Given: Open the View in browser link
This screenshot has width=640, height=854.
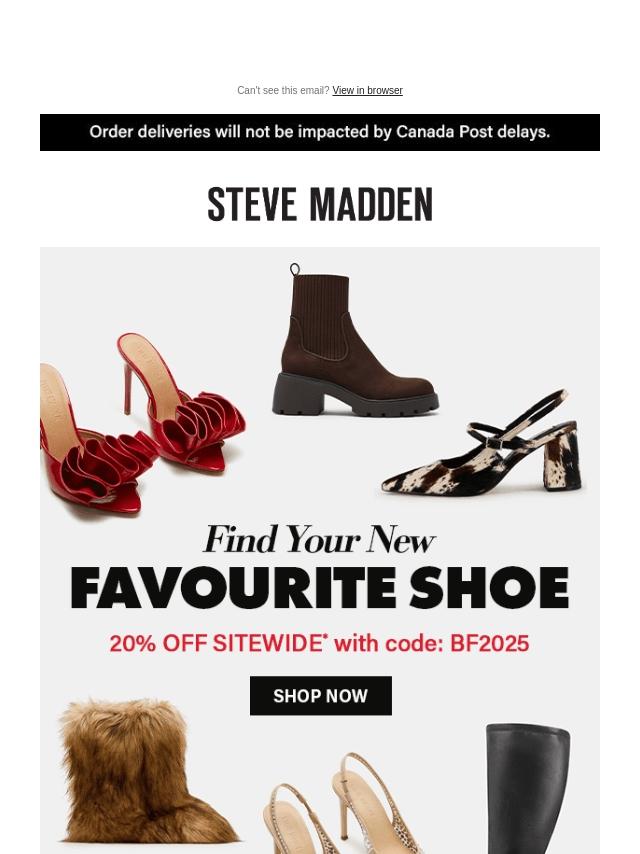Looking at the screenshot, I should 367,91.
